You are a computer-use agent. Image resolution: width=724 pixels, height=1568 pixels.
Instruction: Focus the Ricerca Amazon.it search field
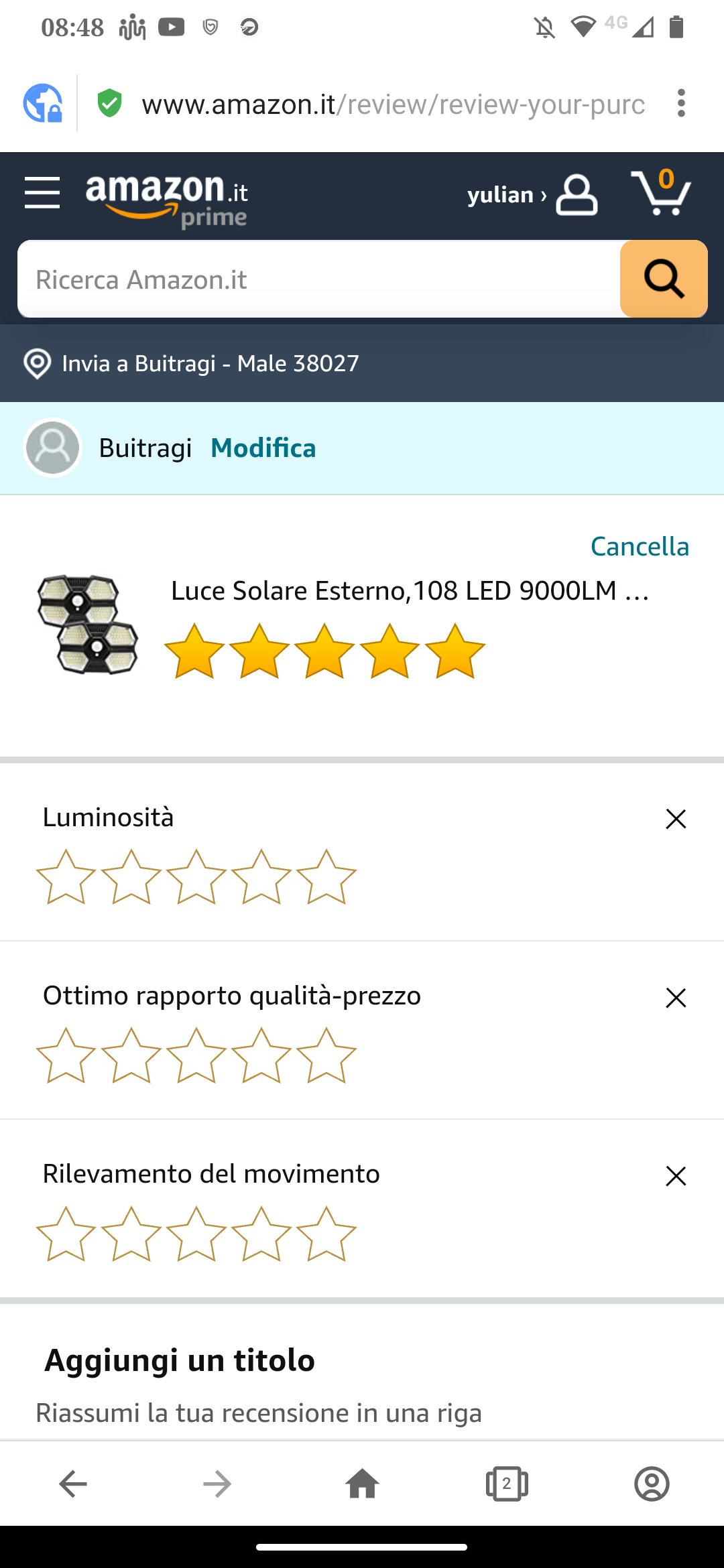pos(319,279)
